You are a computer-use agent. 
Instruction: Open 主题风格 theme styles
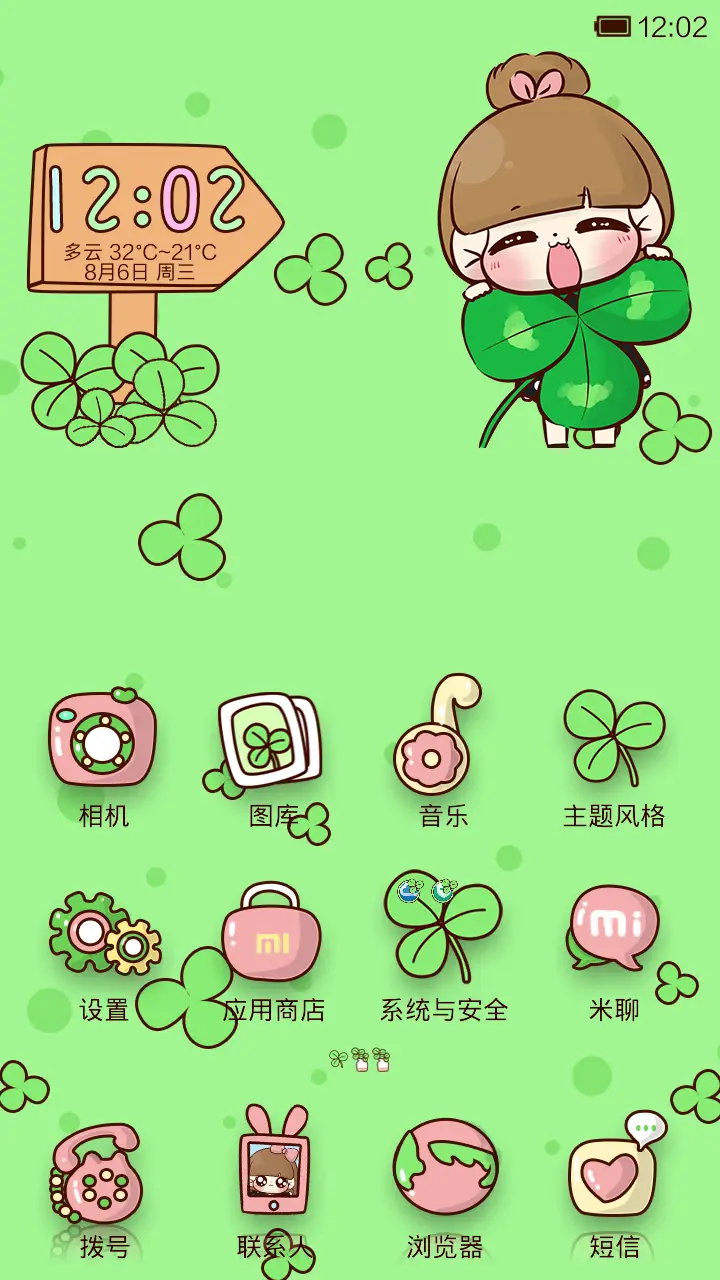click(x=614, y=740)
